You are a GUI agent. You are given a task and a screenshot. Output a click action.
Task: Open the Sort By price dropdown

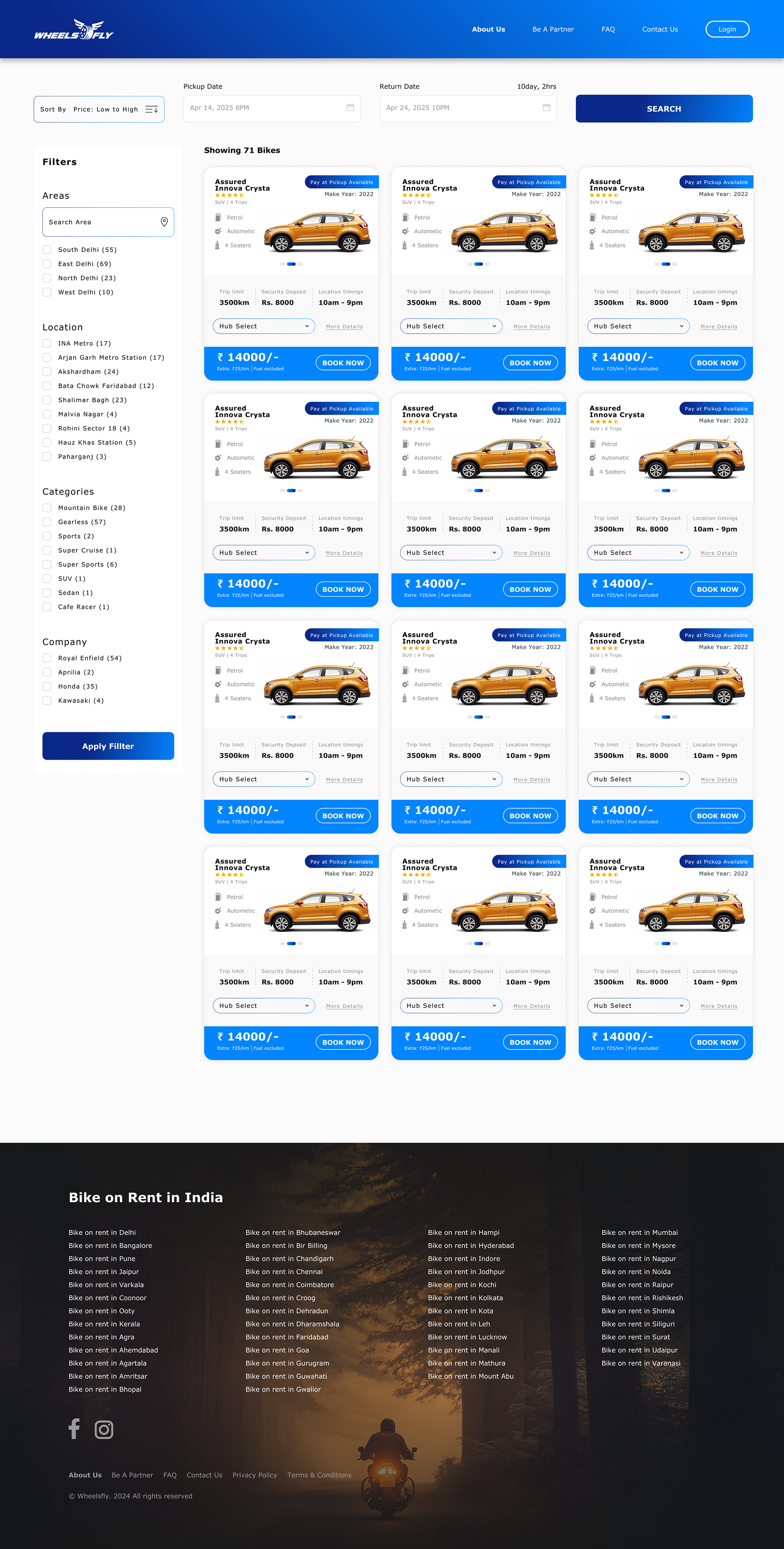pyautogui.click(x=98, y=109)
